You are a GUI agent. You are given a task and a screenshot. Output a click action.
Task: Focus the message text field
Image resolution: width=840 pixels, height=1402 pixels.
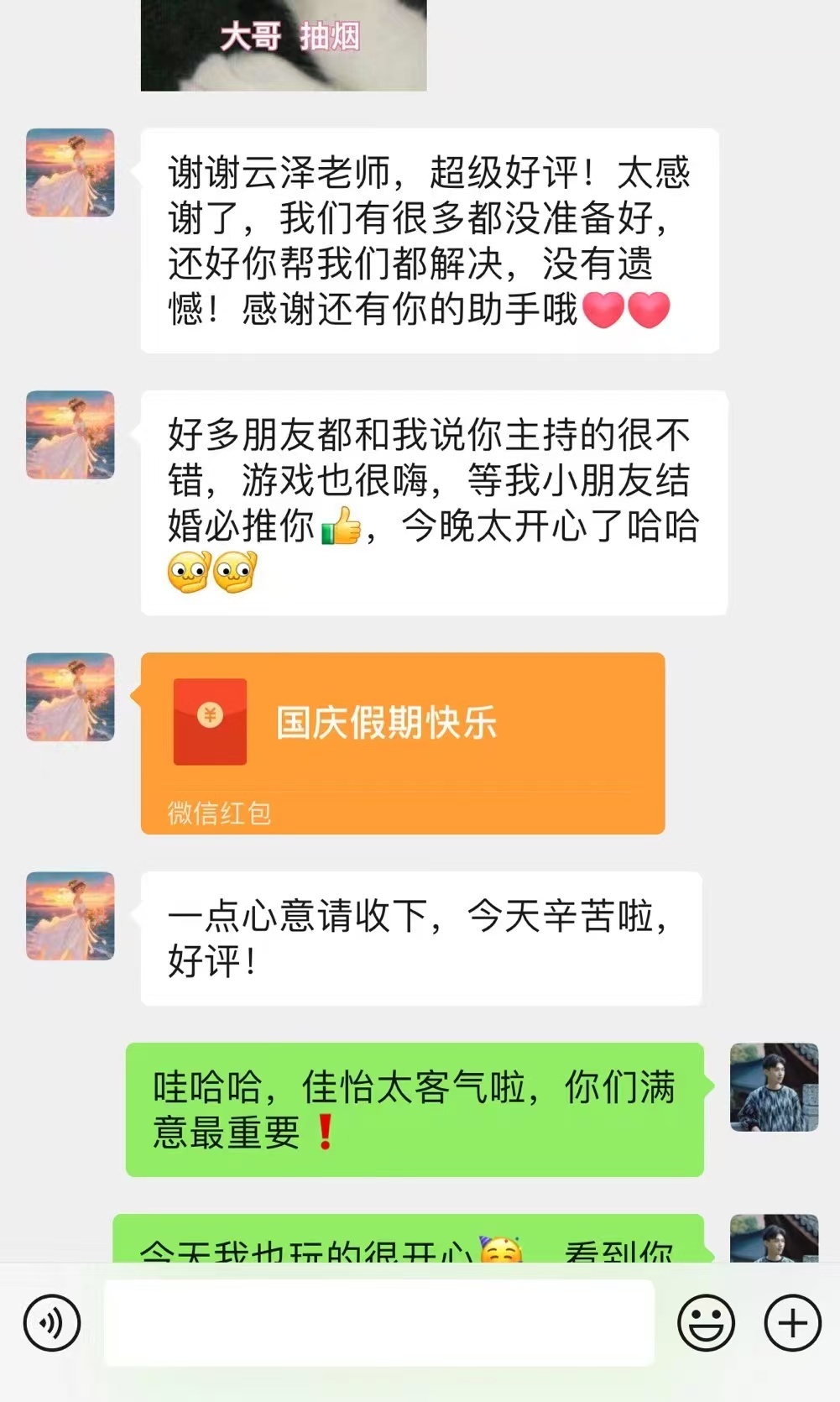click(378, 1323)
